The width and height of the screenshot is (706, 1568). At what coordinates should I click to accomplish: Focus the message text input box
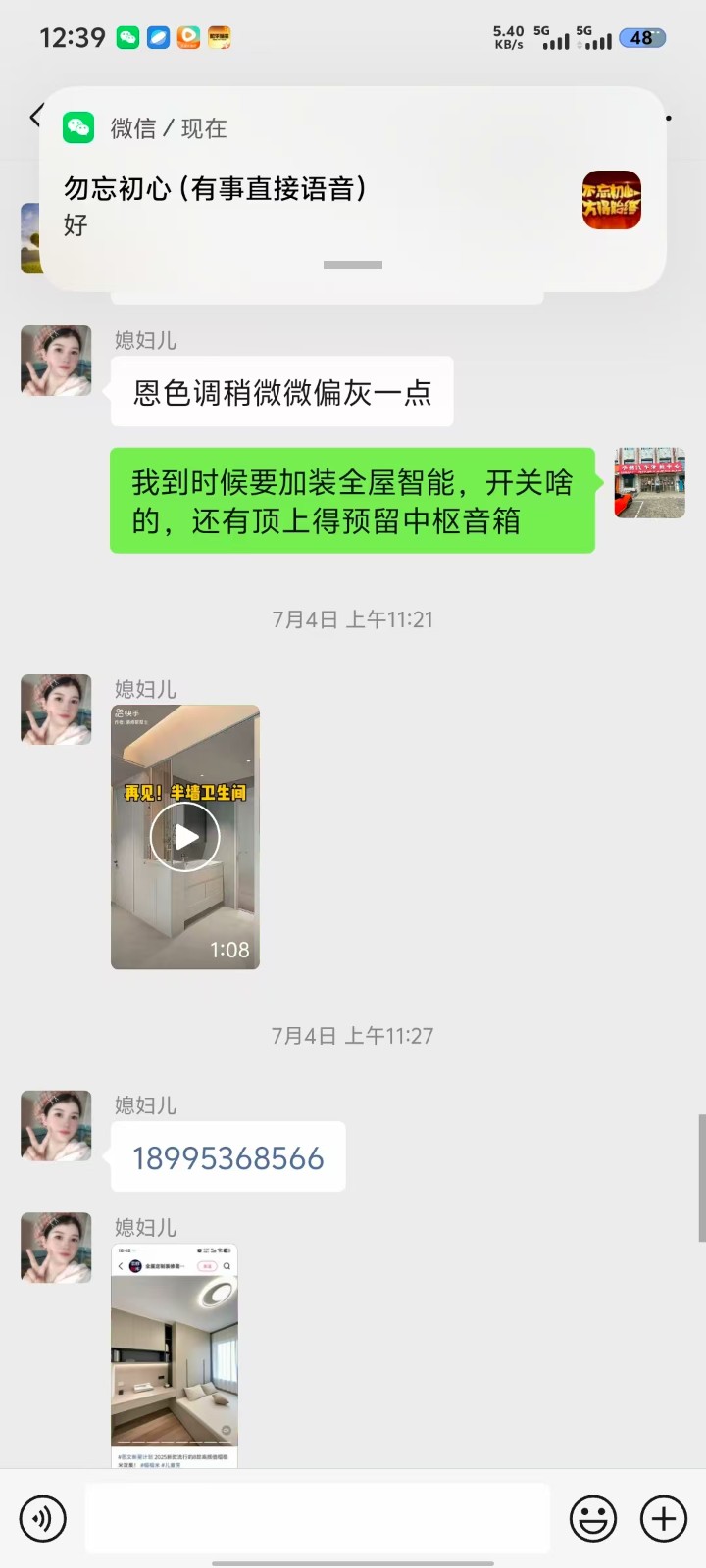coord(317,1519)
